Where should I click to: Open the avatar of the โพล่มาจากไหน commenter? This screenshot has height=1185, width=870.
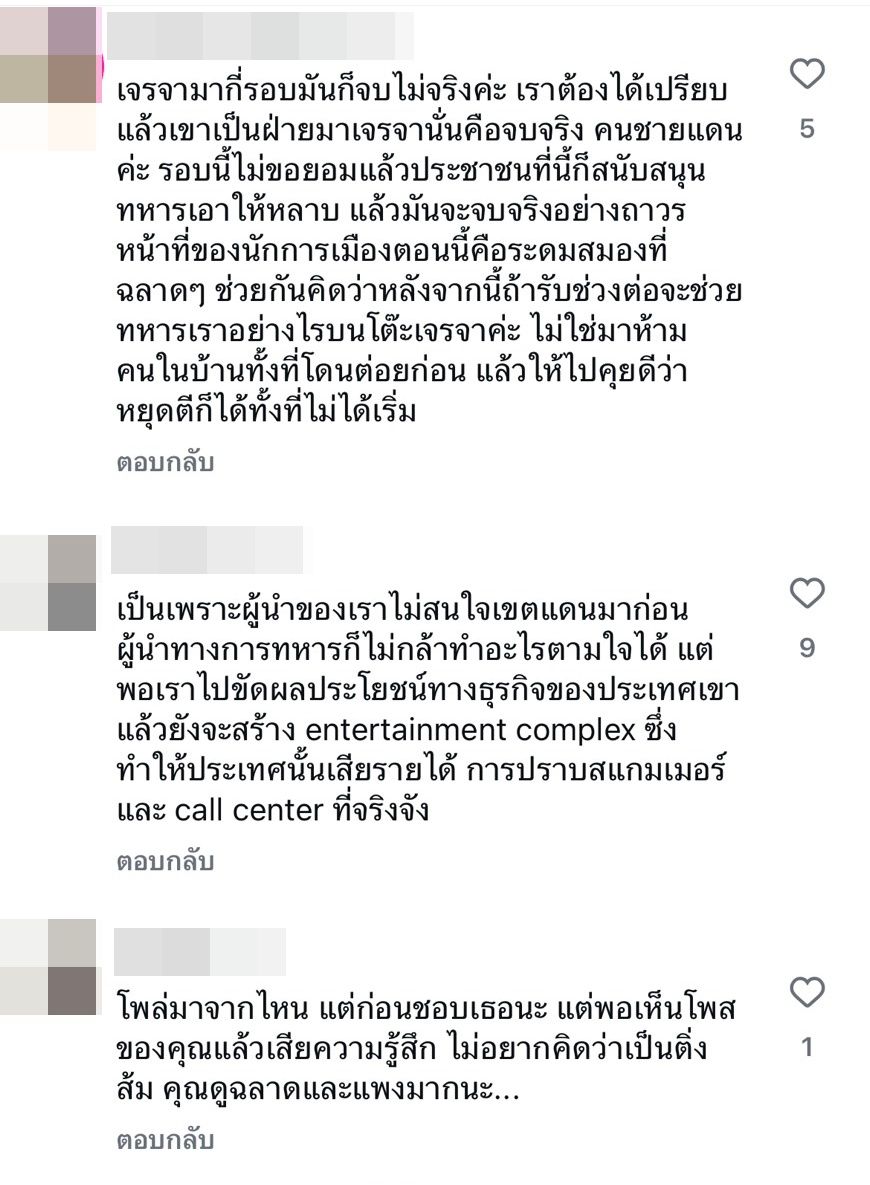coord(48,967)
